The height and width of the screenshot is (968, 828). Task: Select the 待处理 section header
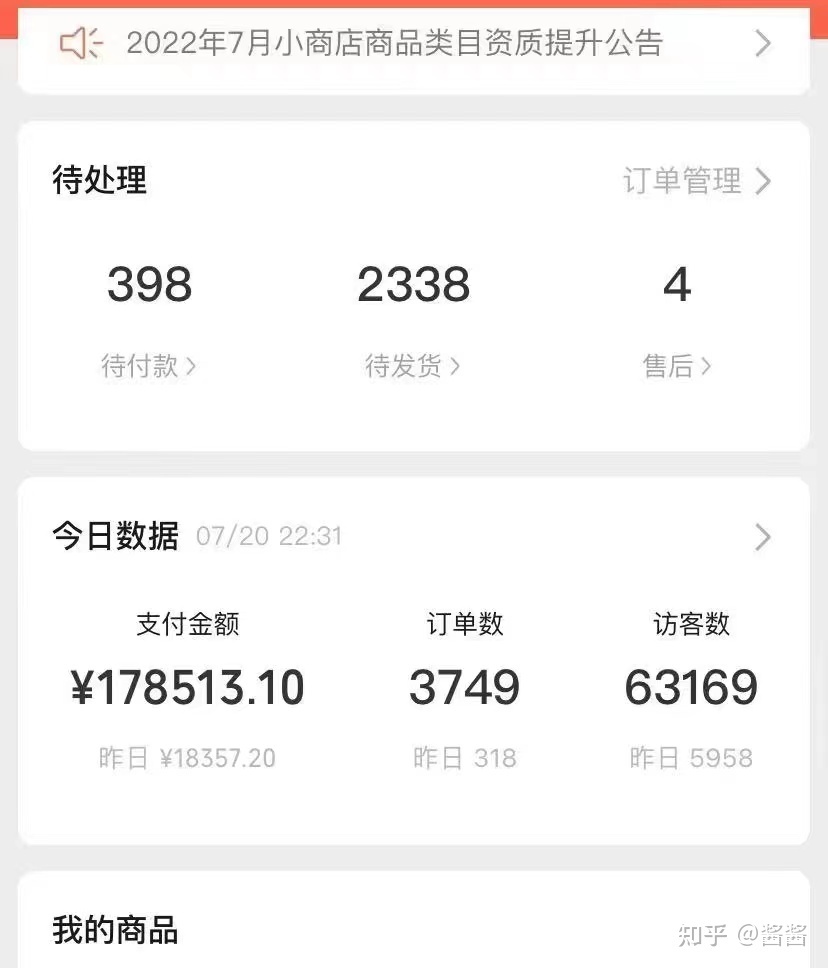pos(100,182)
